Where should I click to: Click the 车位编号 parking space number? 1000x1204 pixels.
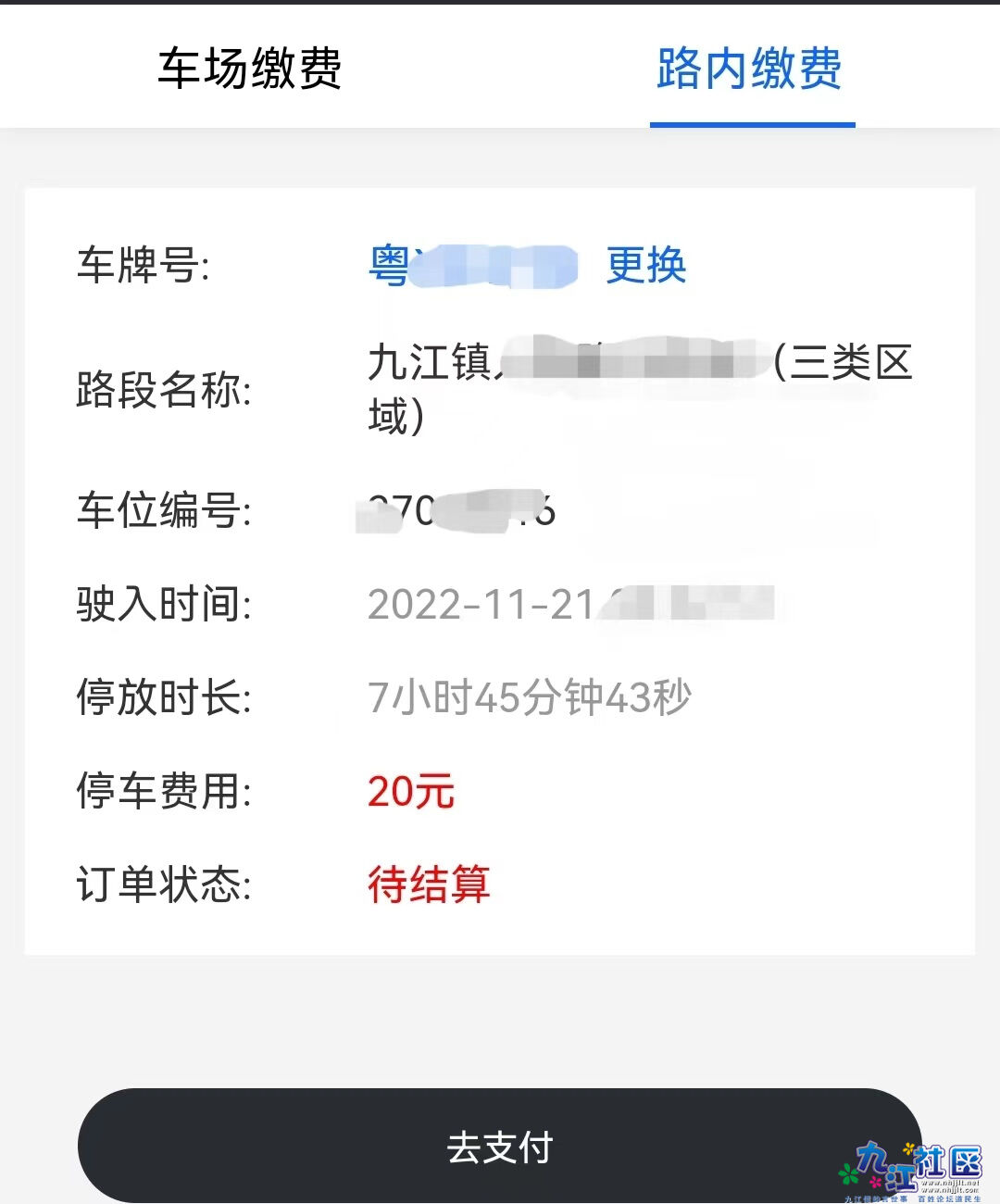[167, 510]
